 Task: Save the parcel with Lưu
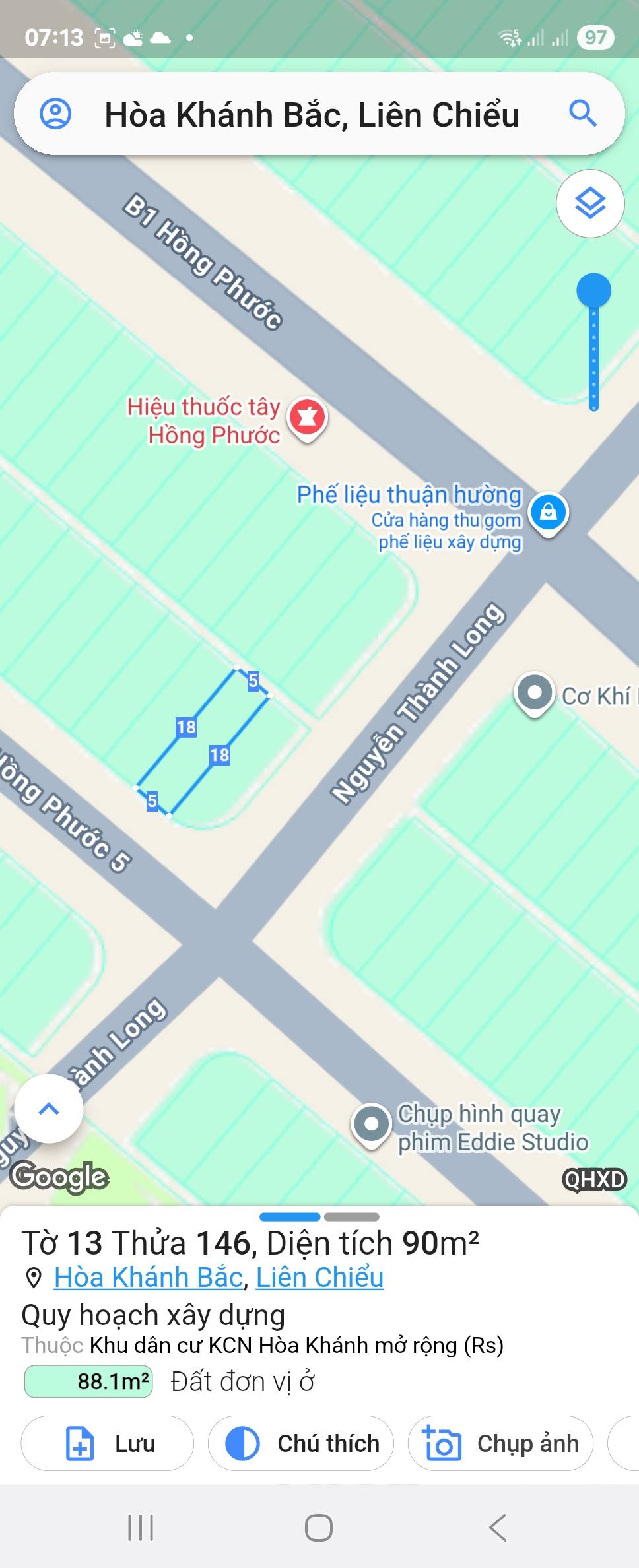point(108,1443)
